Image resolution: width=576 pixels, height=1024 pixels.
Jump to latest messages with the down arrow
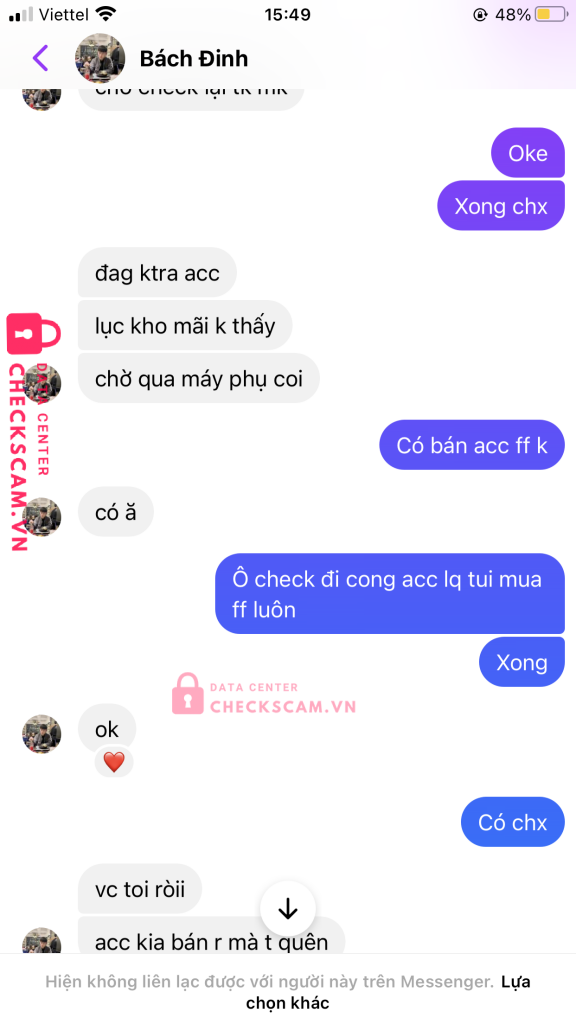[x=287, y=908]
